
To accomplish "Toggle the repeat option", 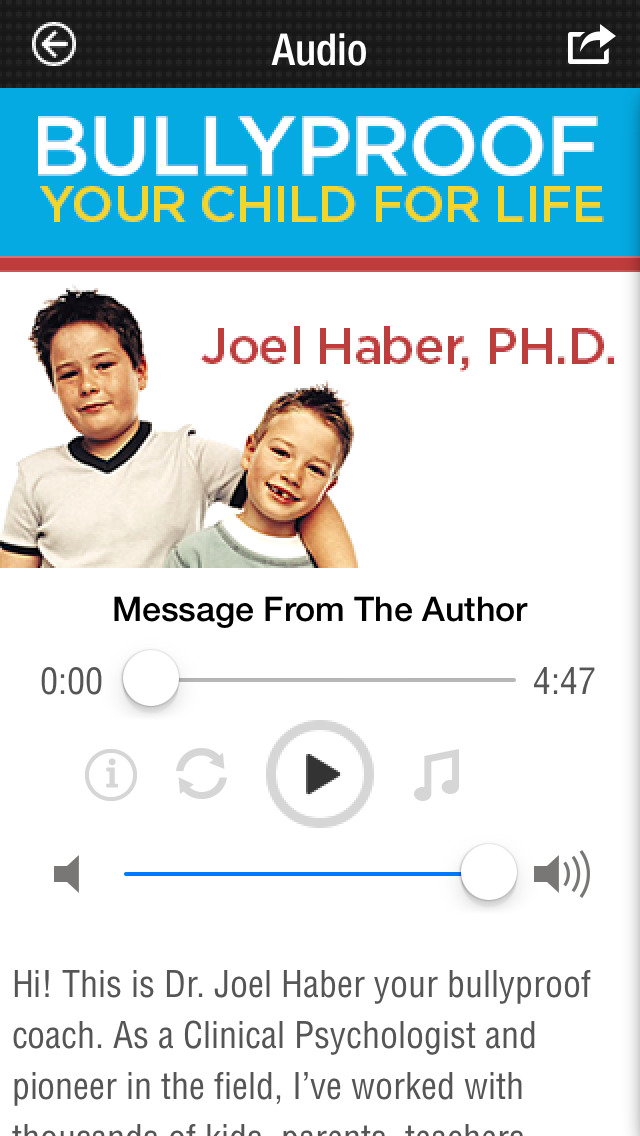I will tap(201, 775).
